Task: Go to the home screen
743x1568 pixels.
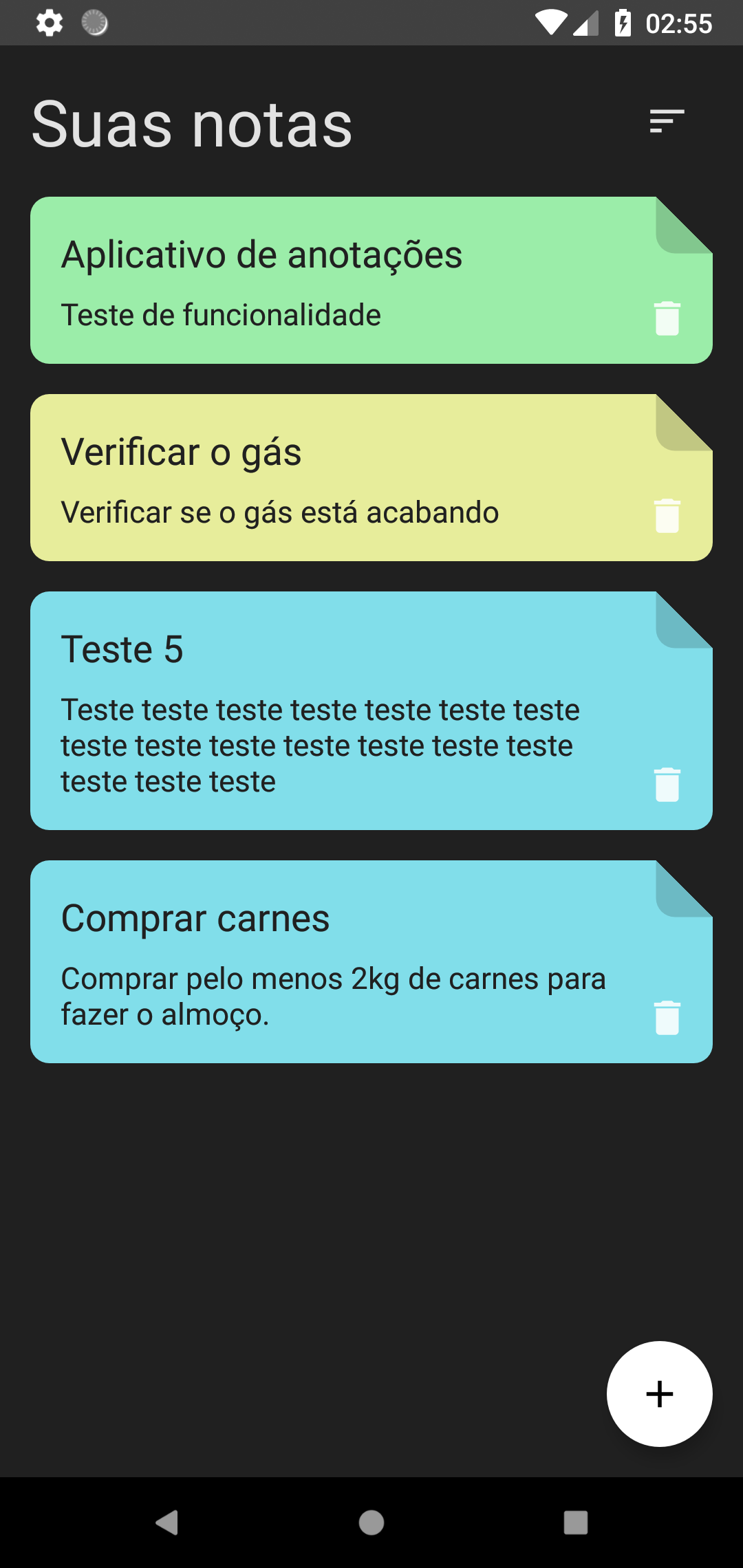Action: (x=371, y=1523)
